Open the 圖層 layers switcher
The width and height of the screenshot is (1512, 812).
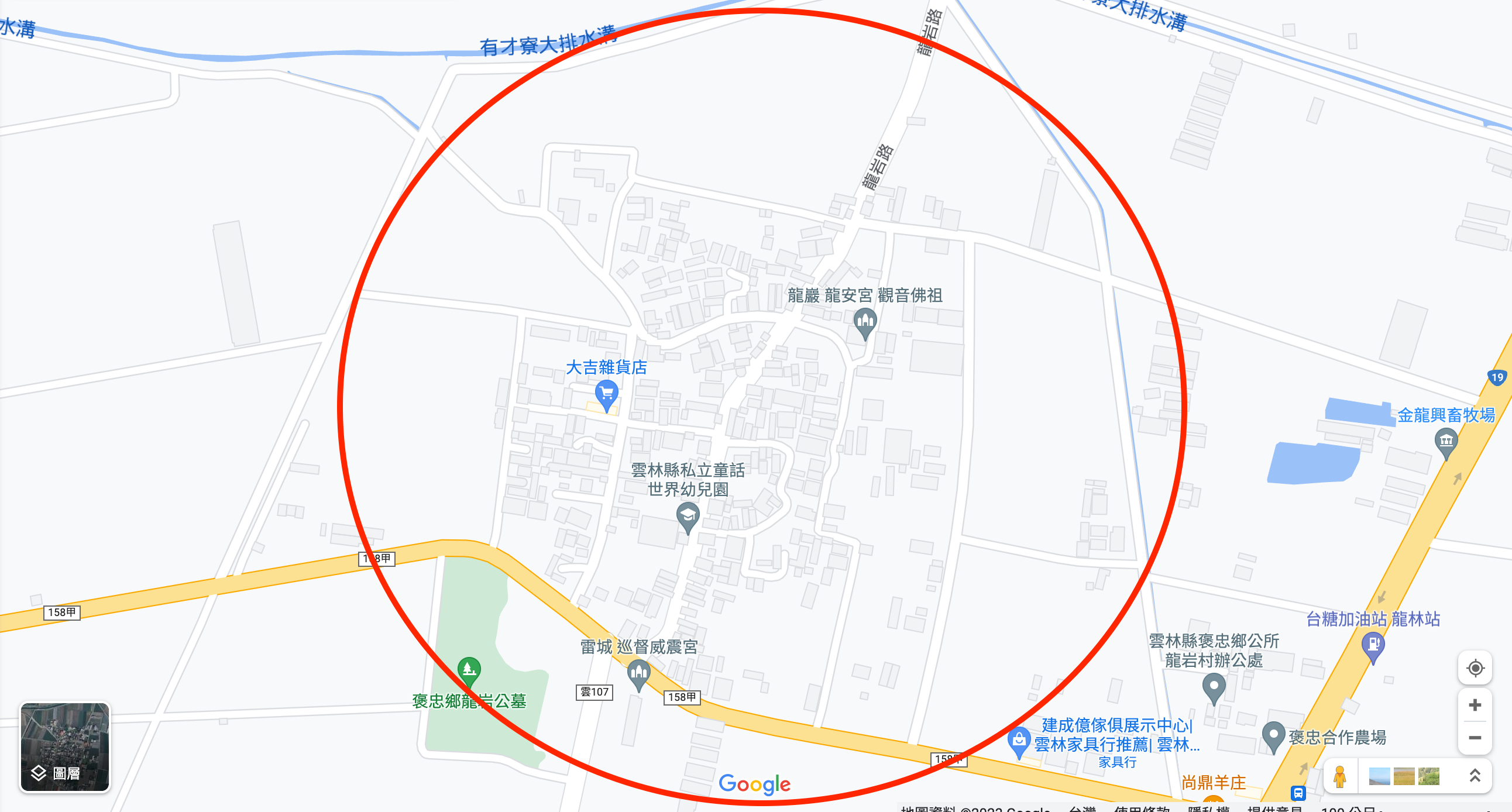[x=64, y=746]
